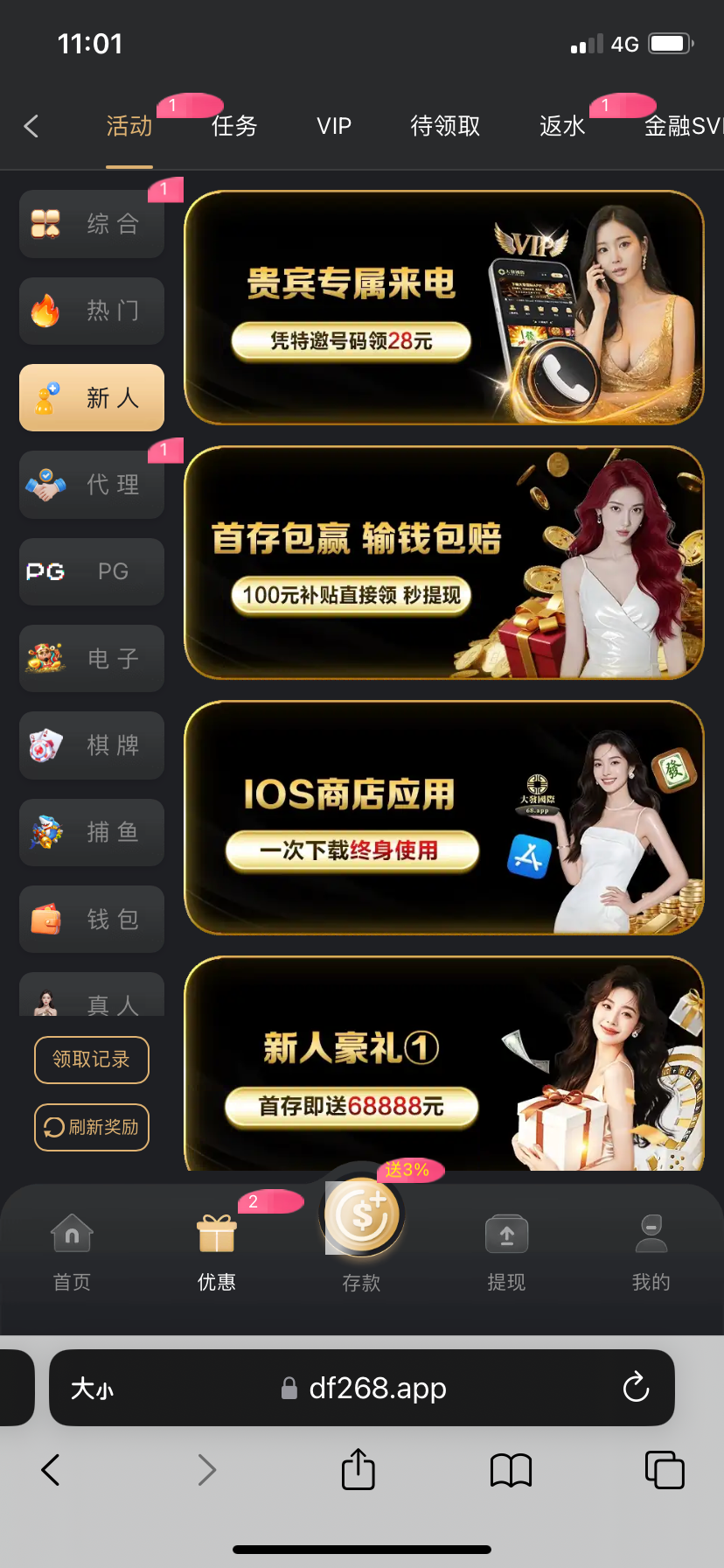The image size is (724, 1568).
Task: Switch to the 待领取 tab
Action: point(445,127)
